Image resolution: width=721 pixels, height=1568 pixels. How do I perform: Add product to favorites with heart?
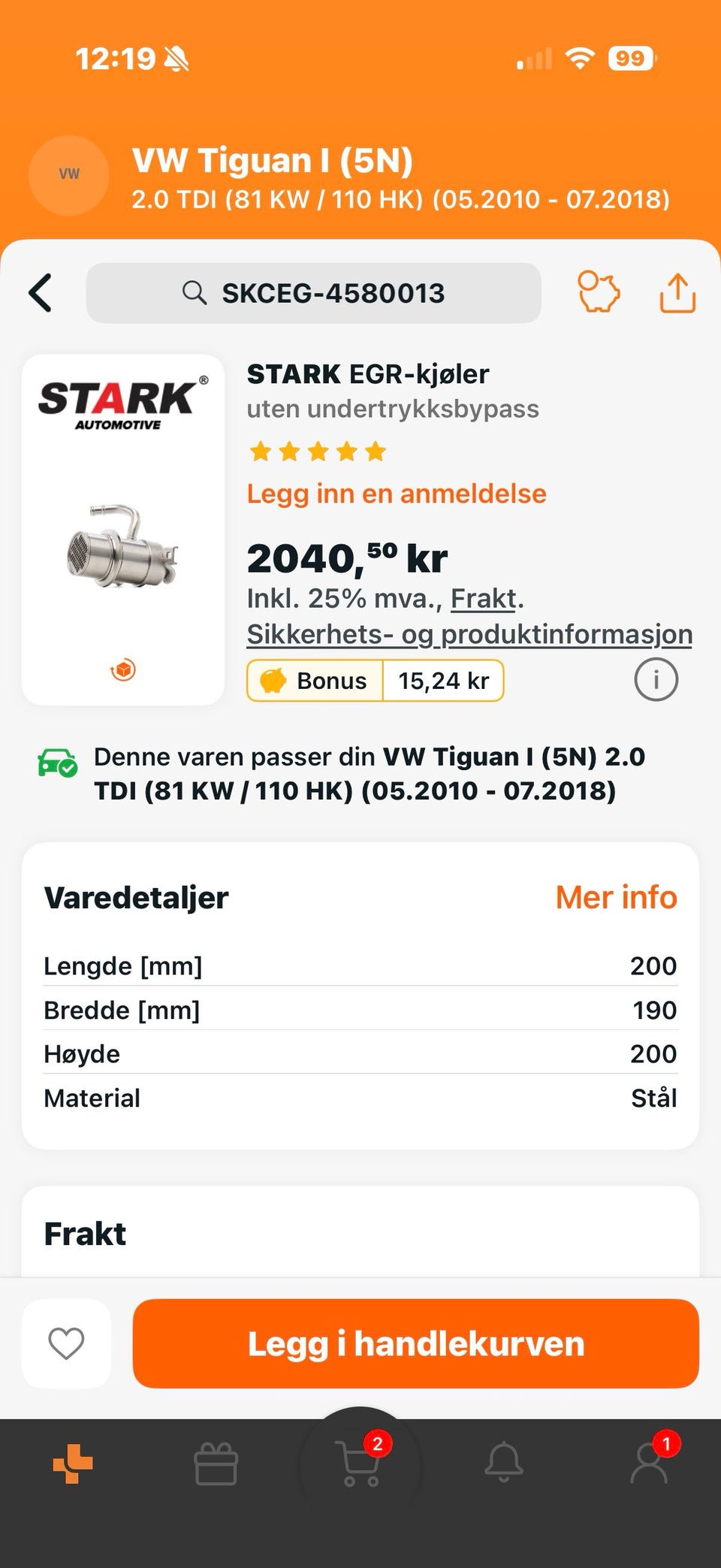[66, 1343]
